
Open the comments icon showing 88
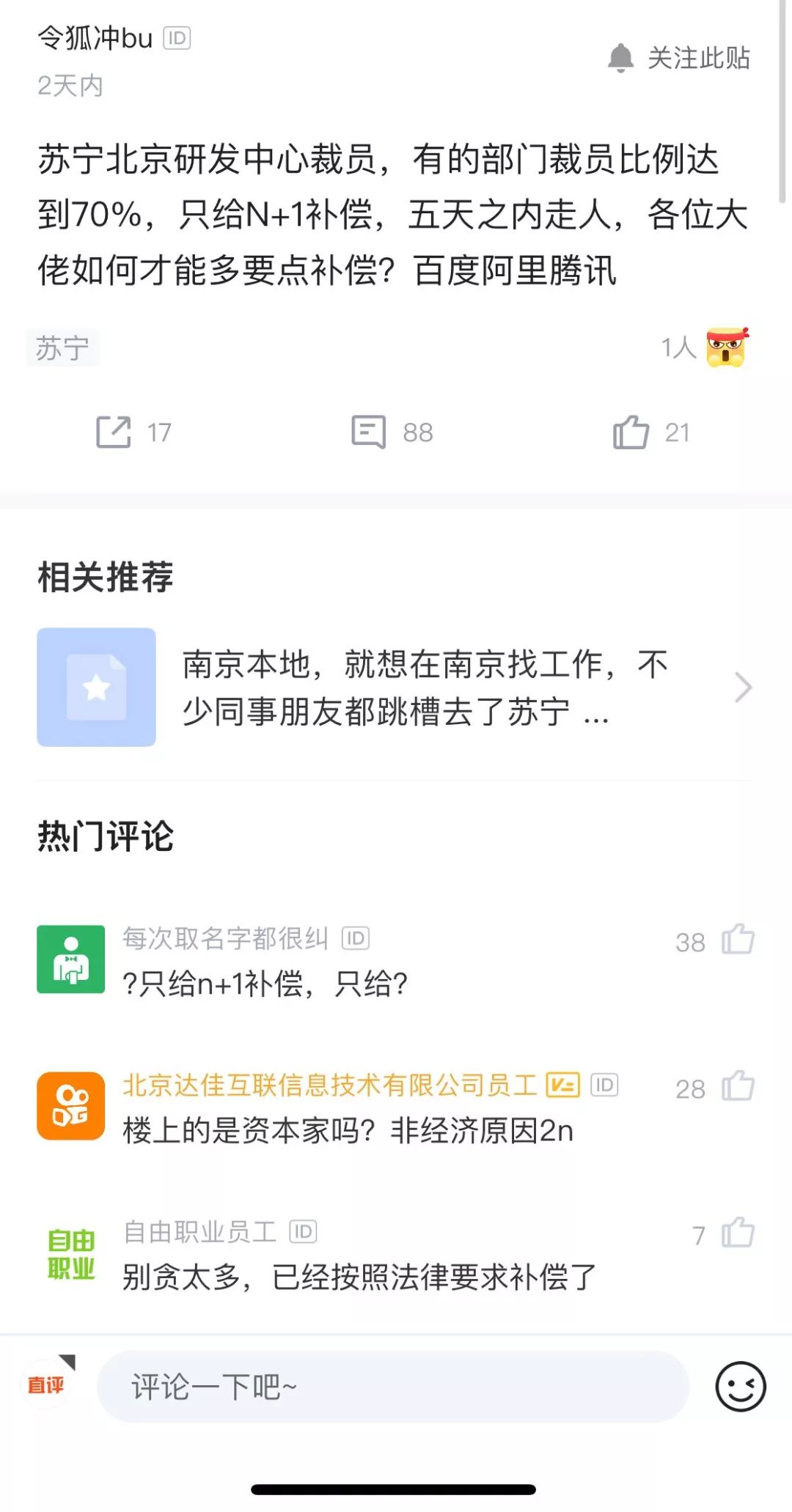[x=370, y=432]
